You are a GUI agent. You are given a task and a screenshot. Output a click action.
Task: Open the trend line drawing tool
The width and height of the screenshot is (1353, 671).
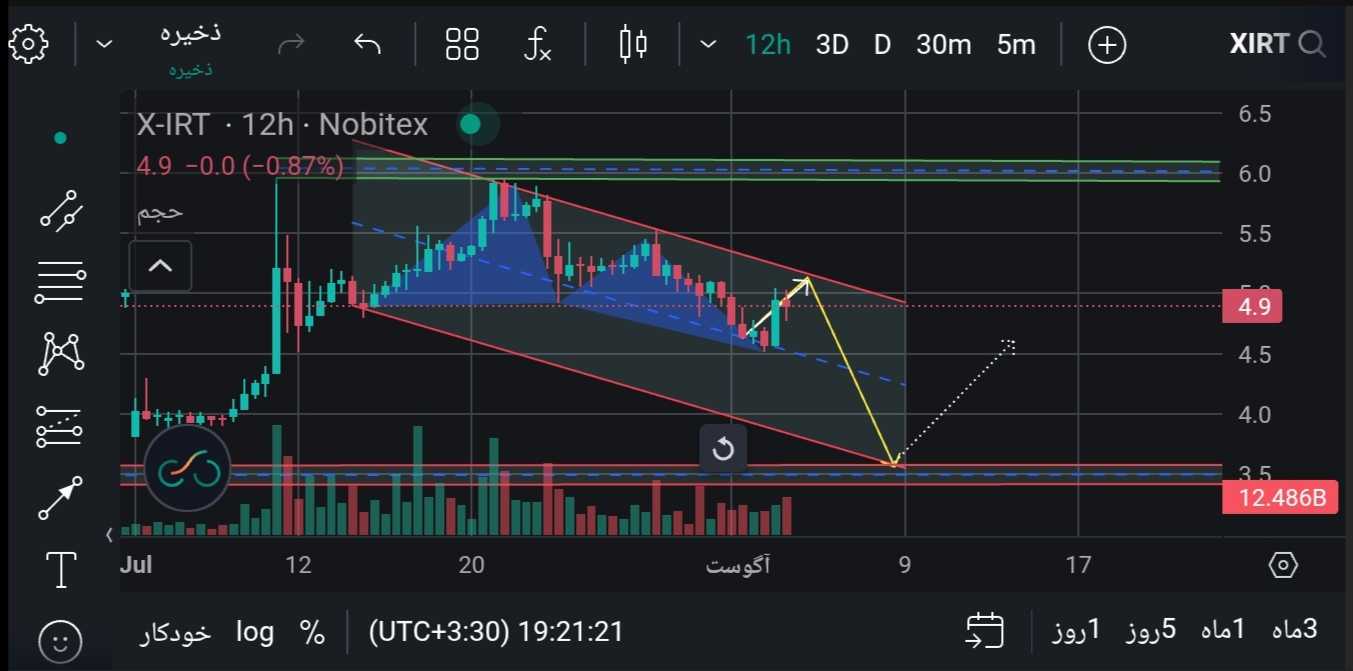(x=61, y=209)
